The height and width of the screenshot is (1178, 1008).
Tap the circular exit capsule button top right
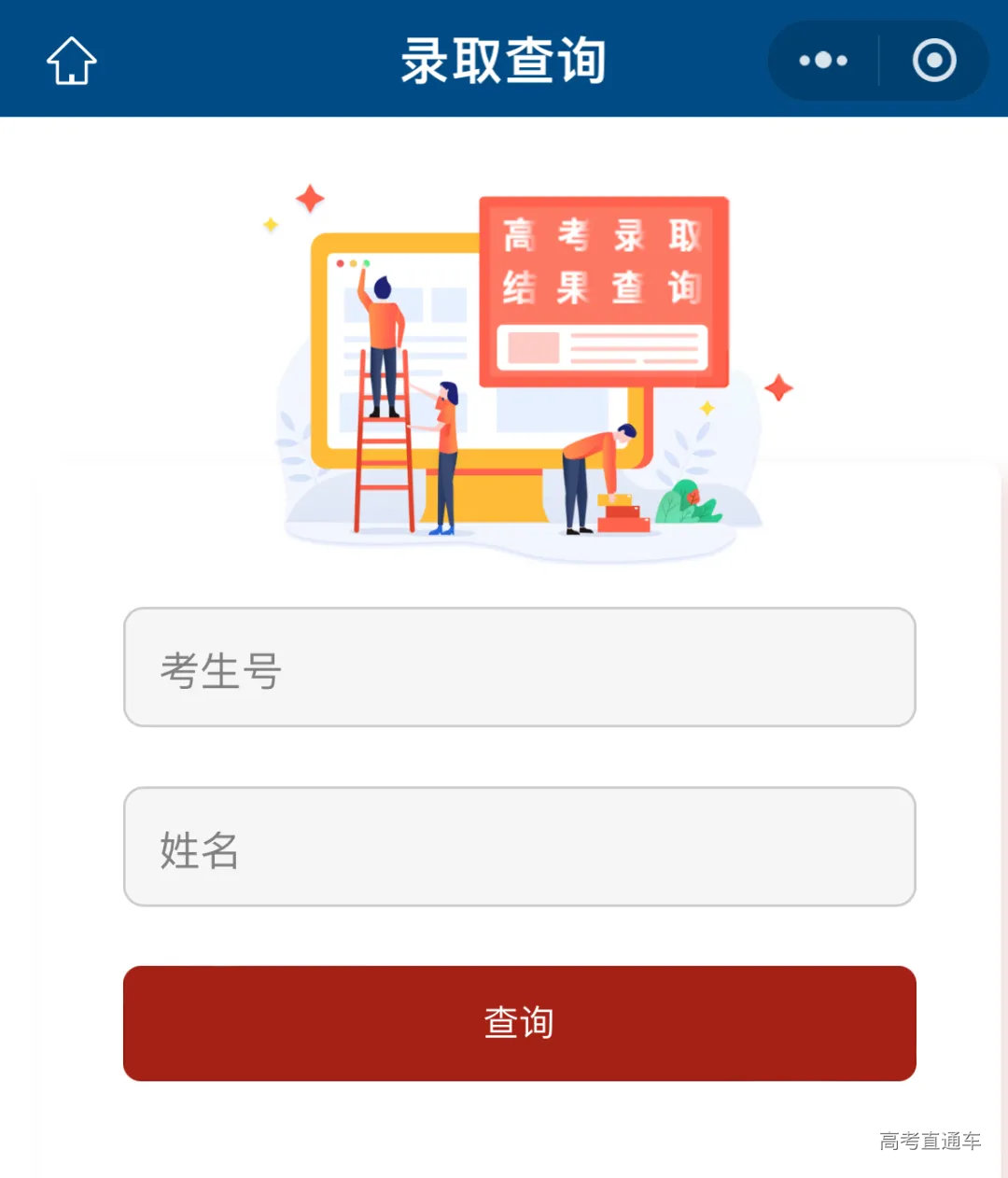[x=932, y=60]
